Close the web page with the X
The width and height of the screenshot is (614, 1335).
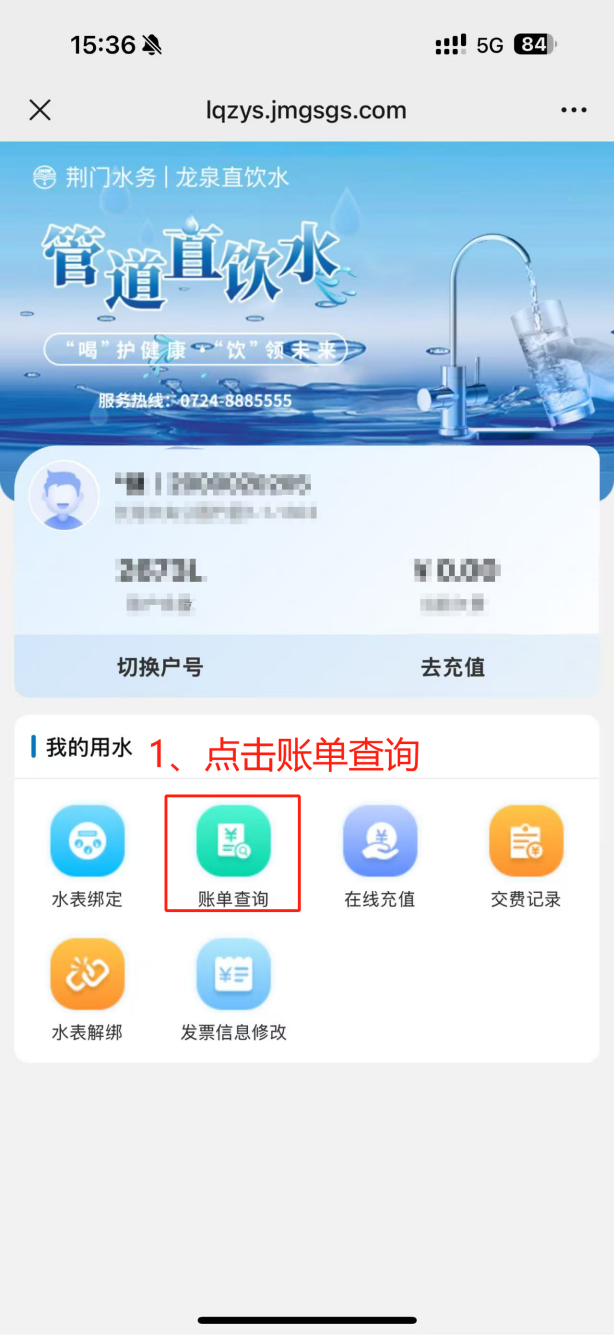[x=40, y=110]
